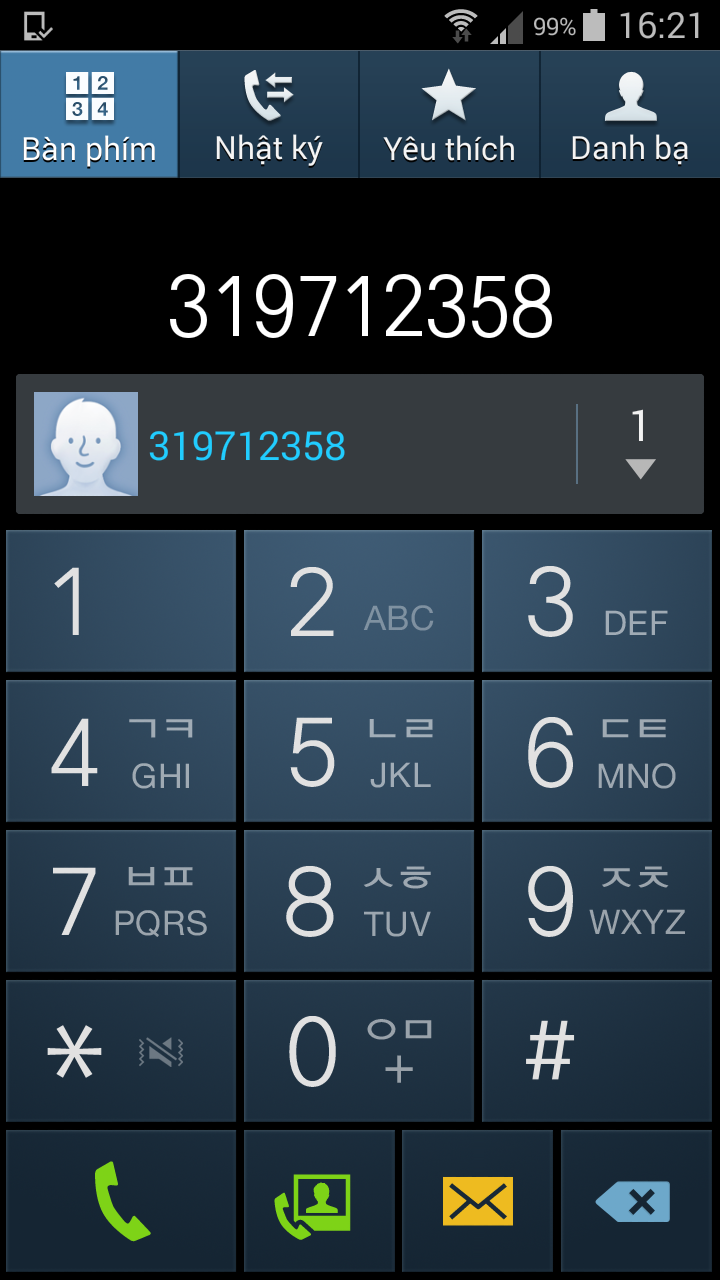720x1280 pixels.
Task: Tap the 6 MNO key
Action: point(597,751)
